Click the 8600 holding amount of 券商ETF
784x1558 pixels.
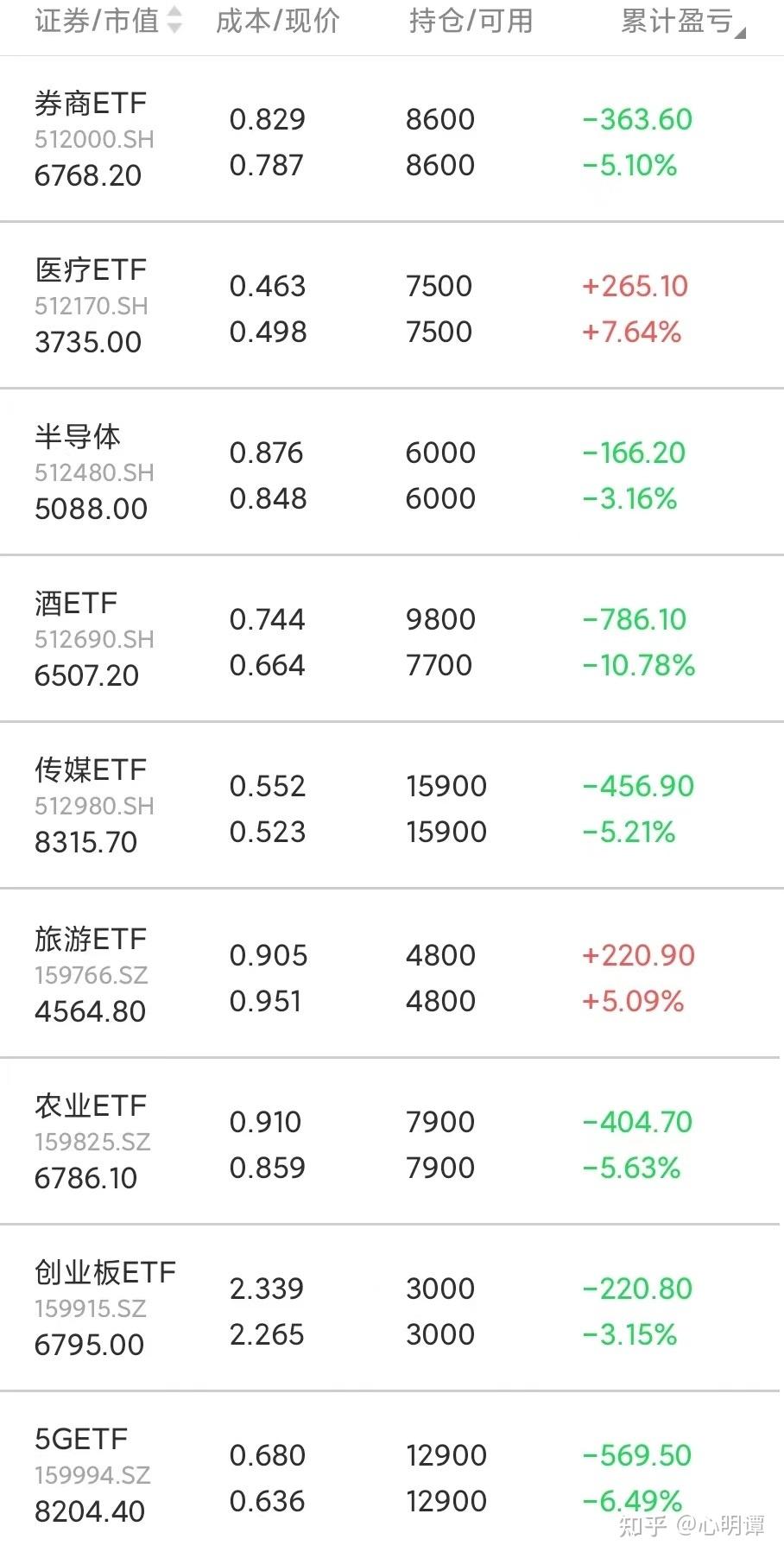441,119
